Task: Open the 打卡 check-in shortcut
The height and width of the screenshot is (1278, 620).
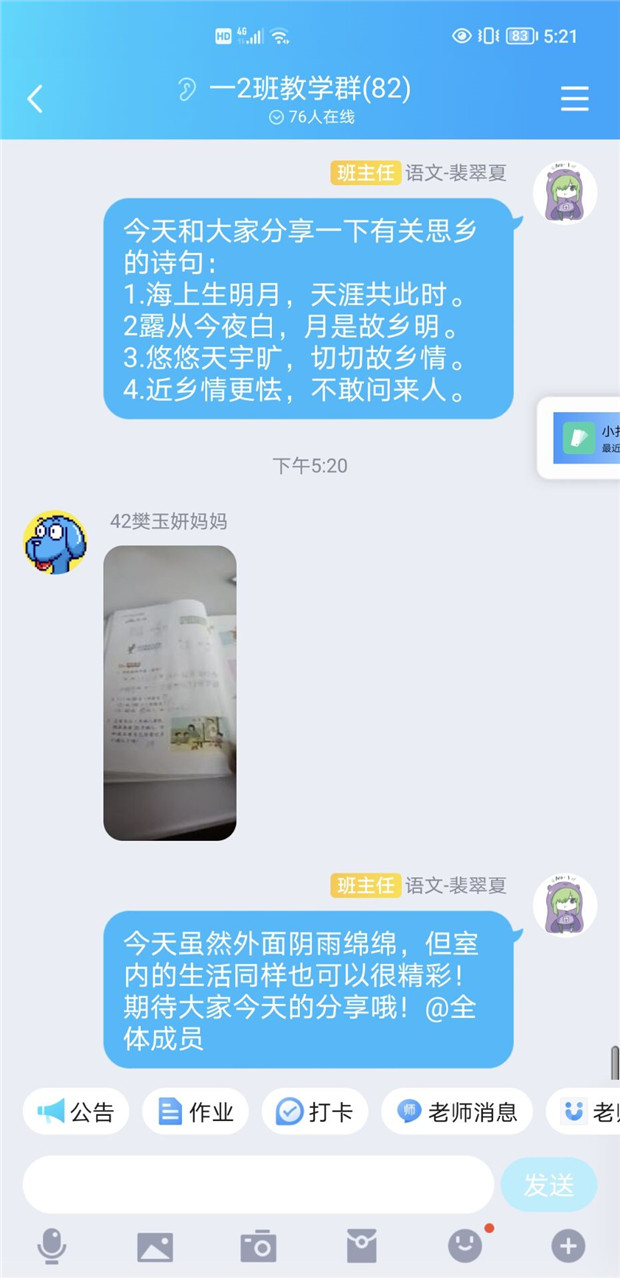Action: click(x=315, y=1111)
